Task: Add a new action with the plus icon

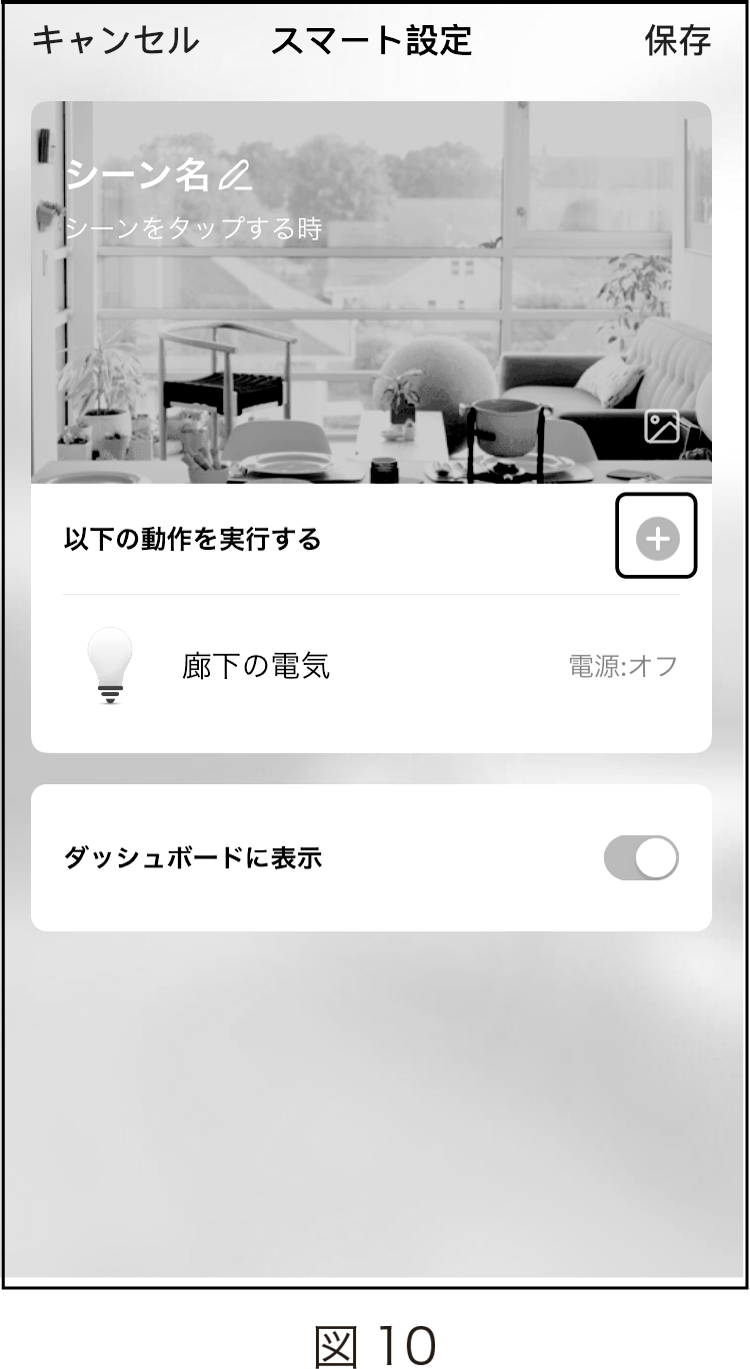Action: (656, 539)
